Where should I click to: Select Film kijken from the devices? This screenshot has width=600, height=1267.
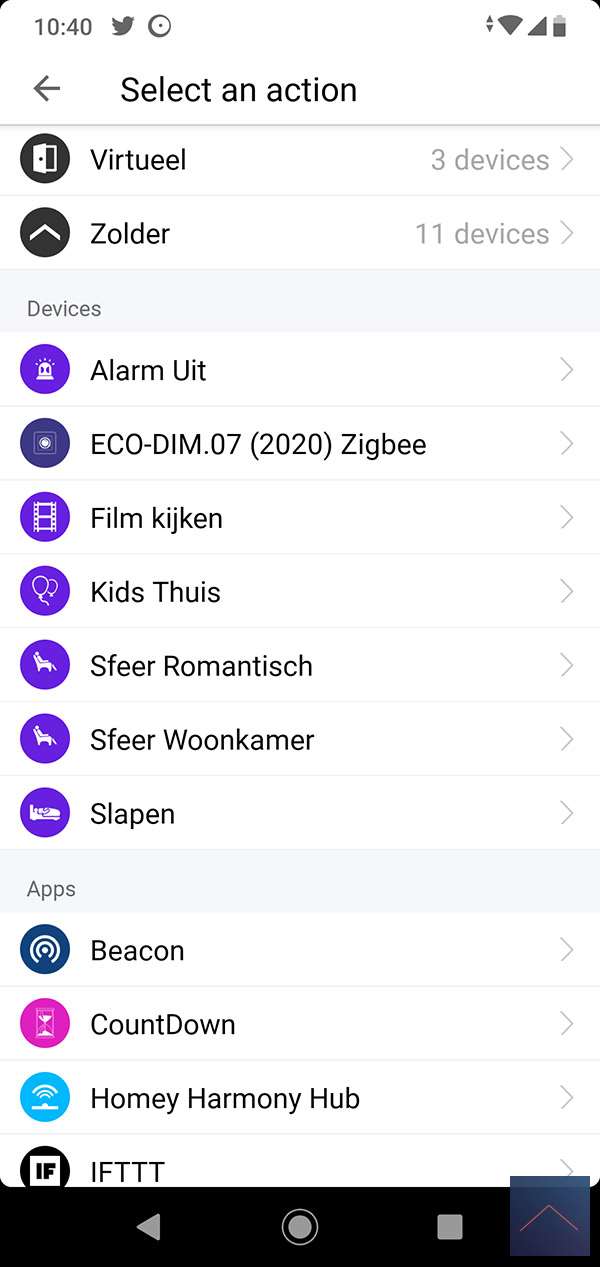tap(300, 518)
